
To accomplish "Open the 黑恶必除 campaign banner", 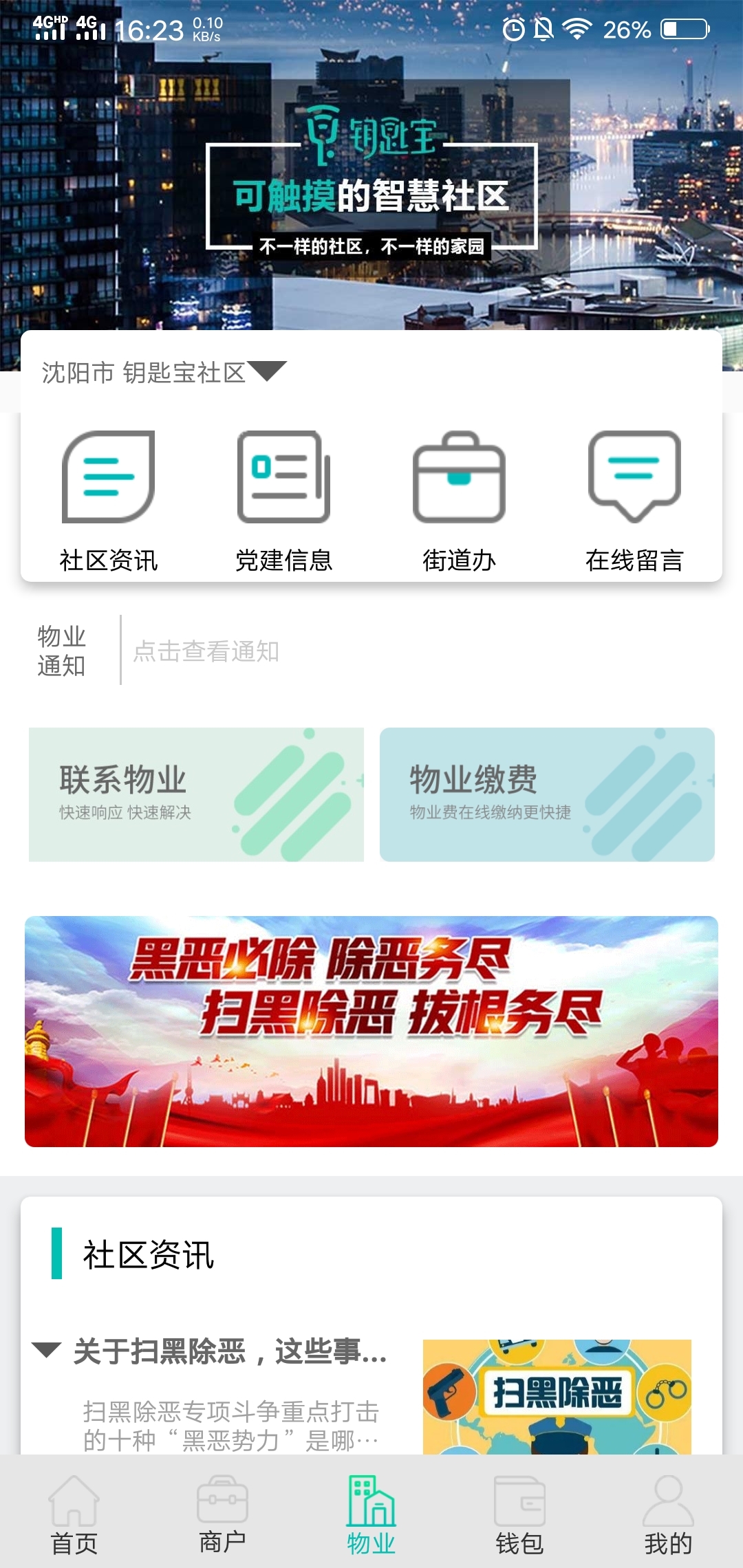I will [371, 1030].
